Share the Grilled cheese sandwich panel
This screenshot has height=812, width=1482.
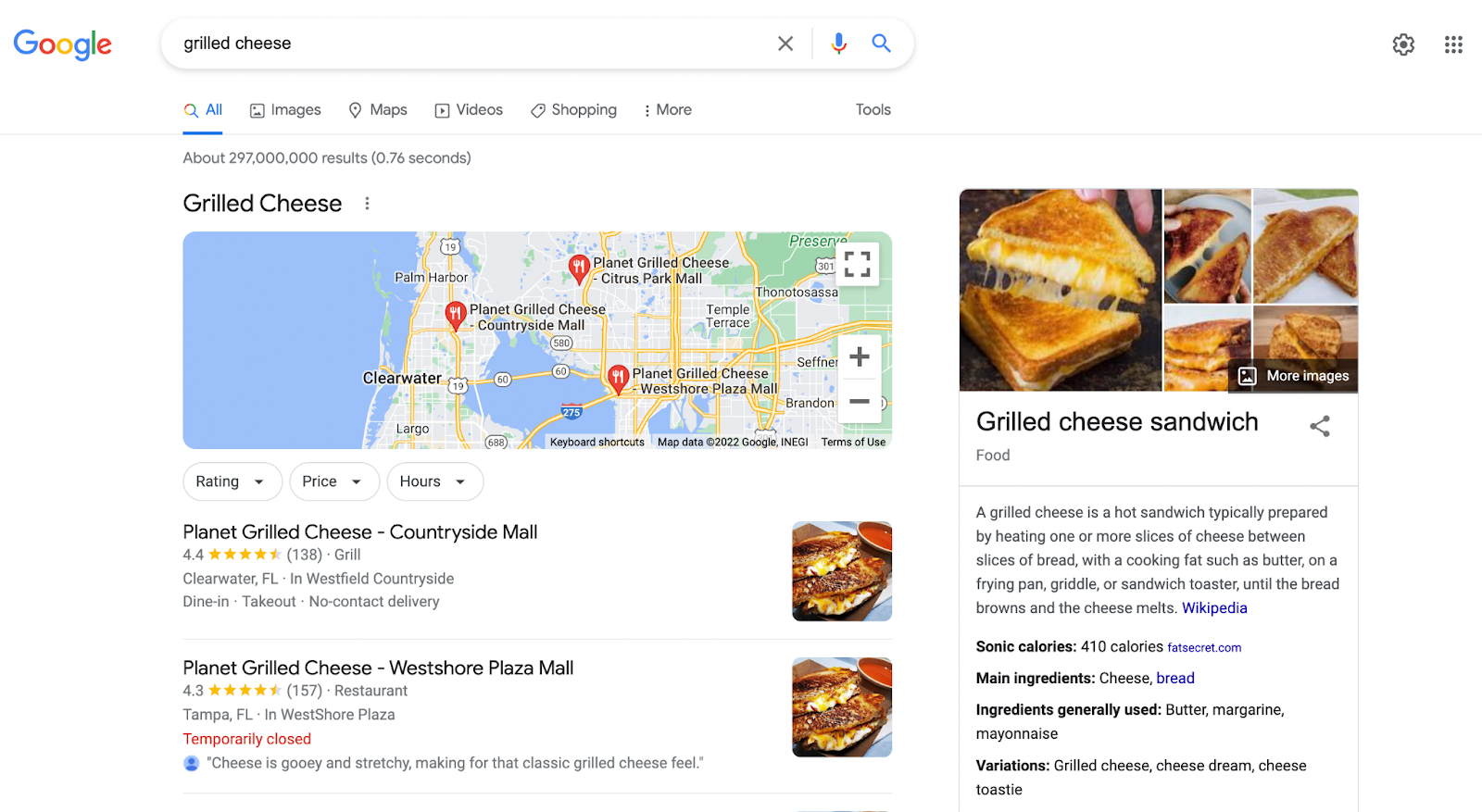[x=1320, y=426]
